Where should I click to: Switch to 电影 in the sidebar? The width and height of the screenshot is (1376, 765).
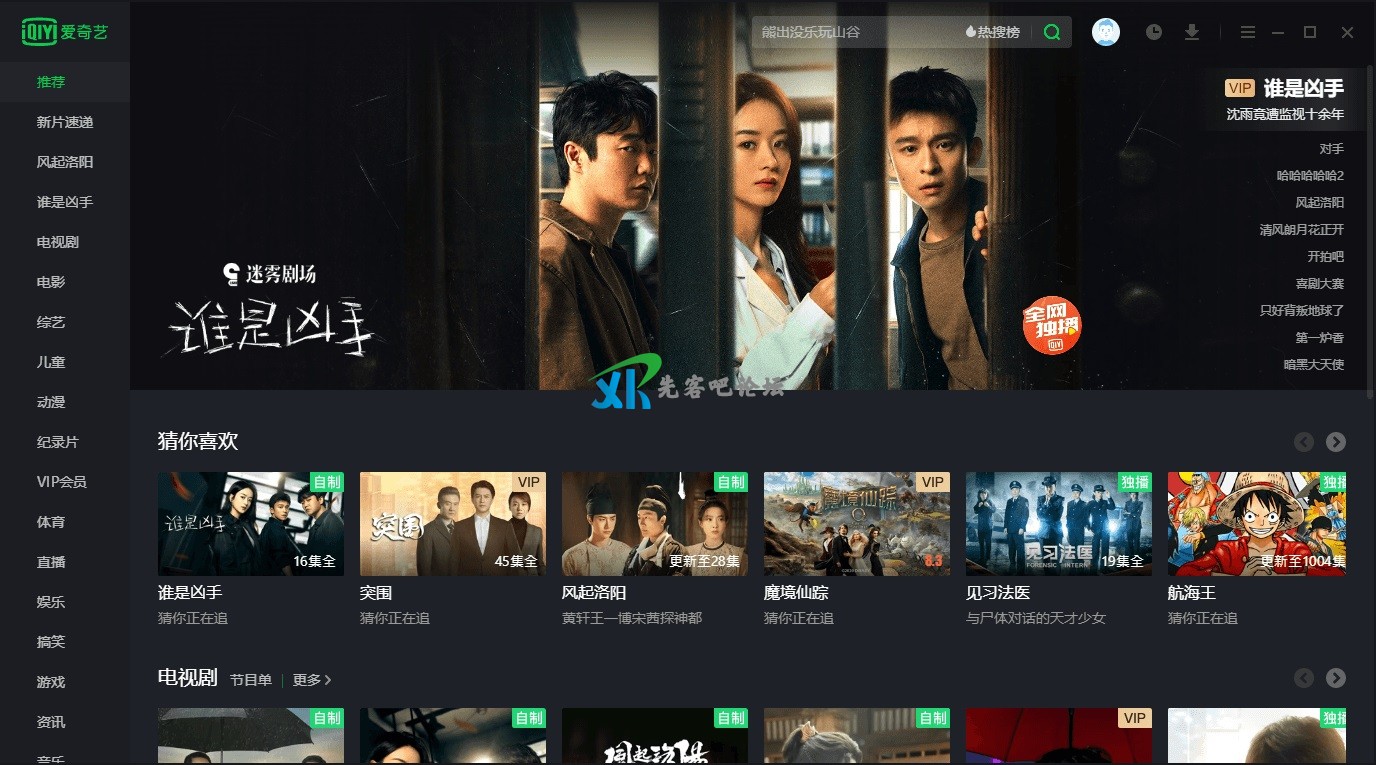[x=51, y=282]
